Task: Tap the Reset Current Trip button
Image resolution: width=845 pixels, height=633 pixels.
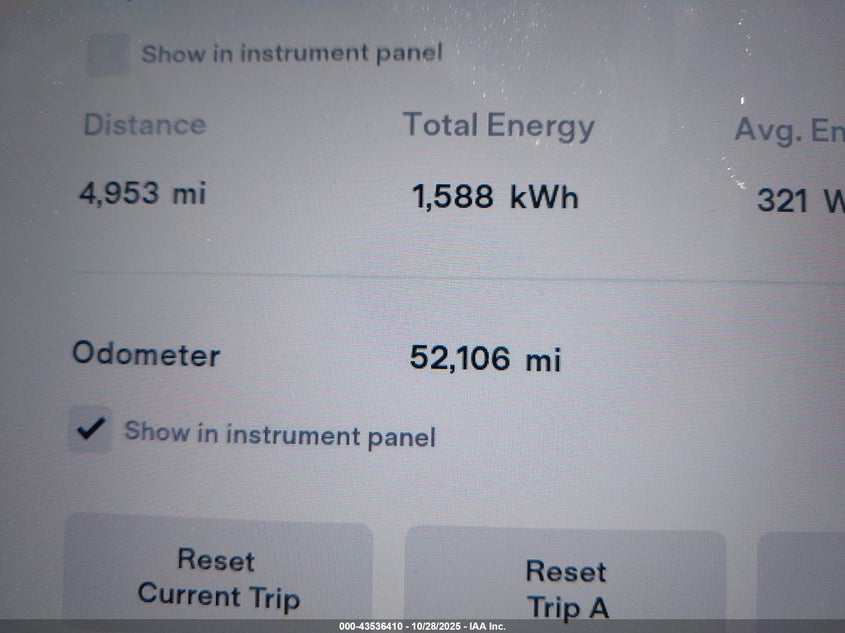Action: [218, 577]
